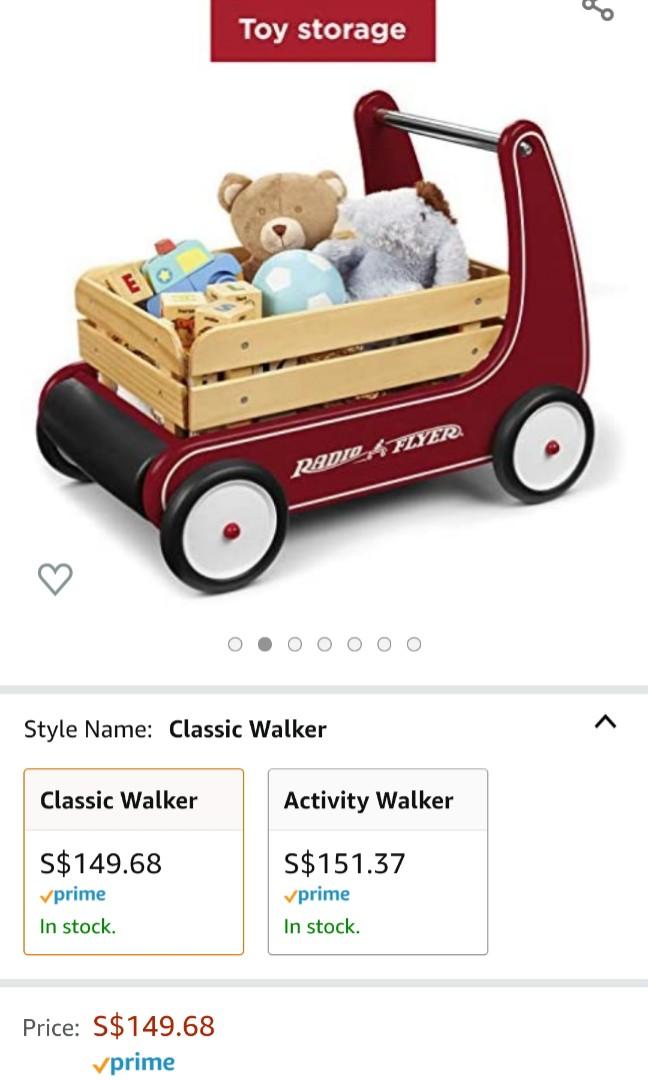Add product to wish list heart

tap(55, 578)
